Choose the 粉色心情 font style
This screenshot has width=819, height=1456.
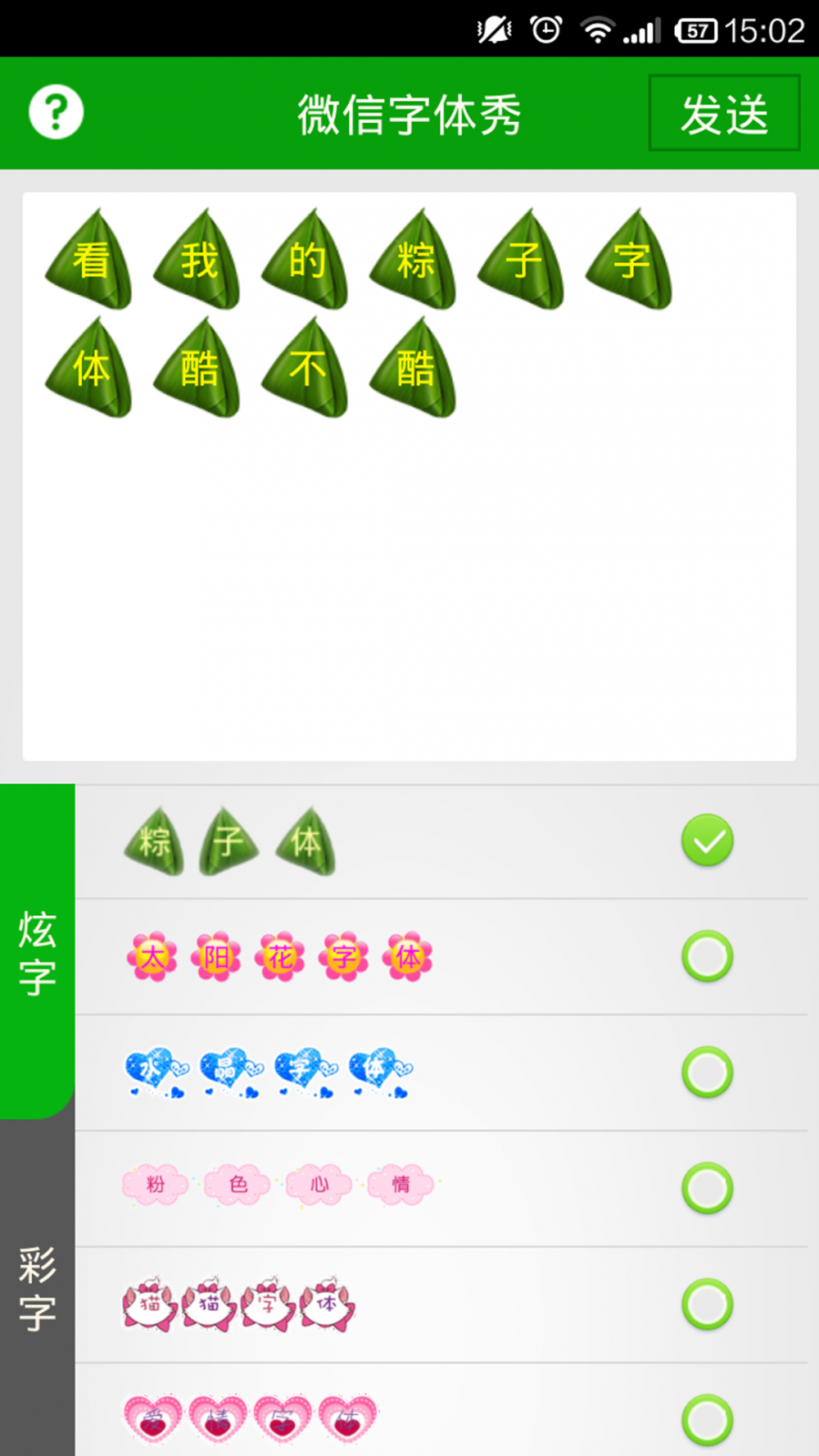click(708, 1188)
